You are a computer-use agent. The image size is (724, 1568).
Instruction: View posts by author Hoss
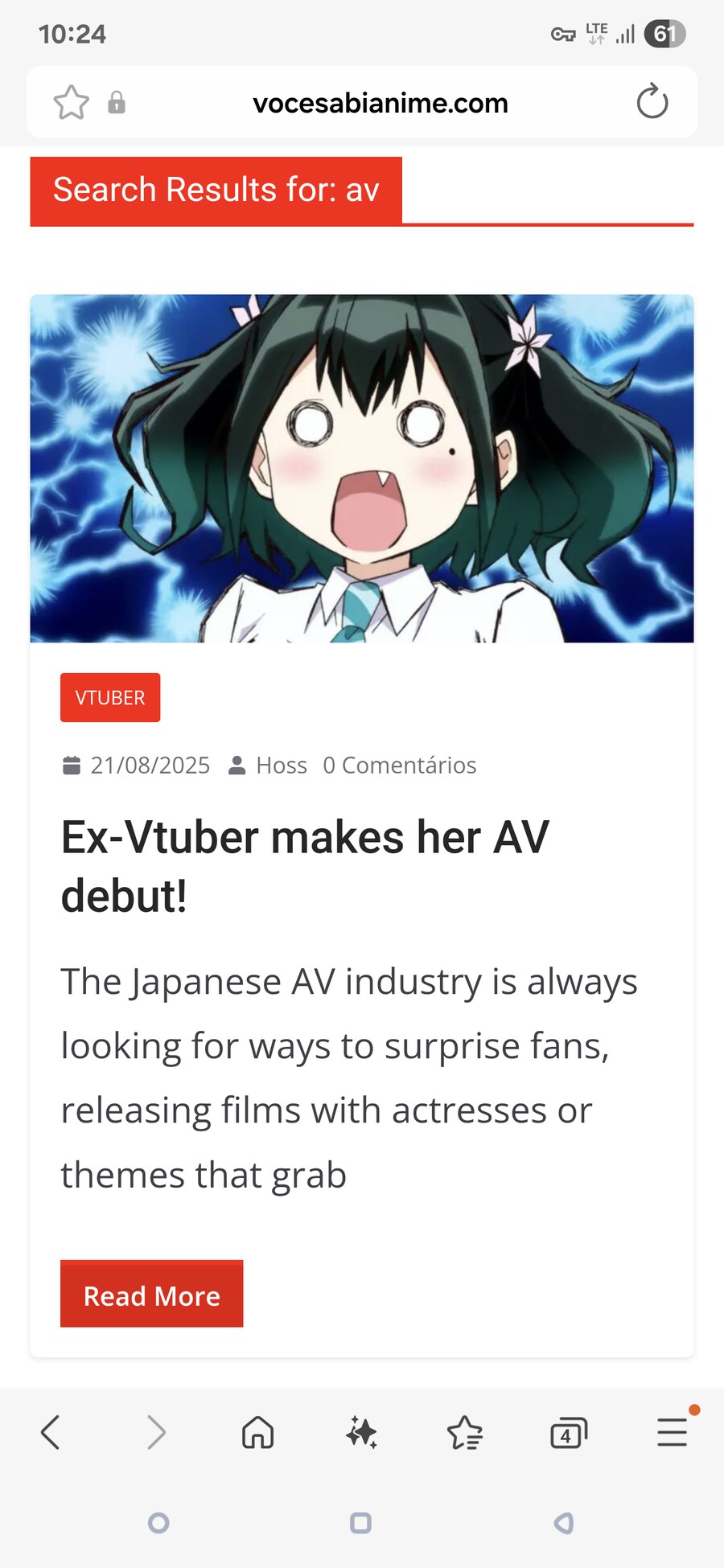(281, 765)
